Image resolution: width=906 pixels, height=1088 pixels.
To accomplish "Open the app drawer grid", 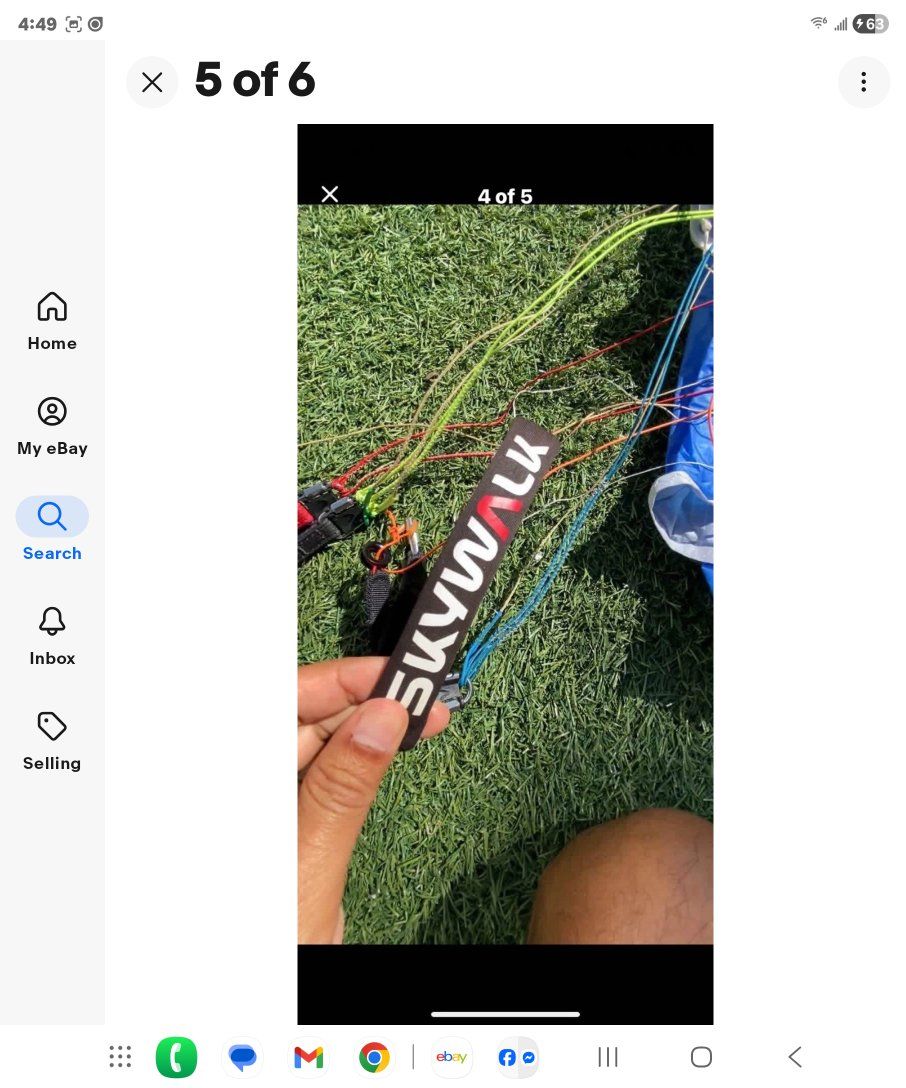I will tap(120, 1057).
